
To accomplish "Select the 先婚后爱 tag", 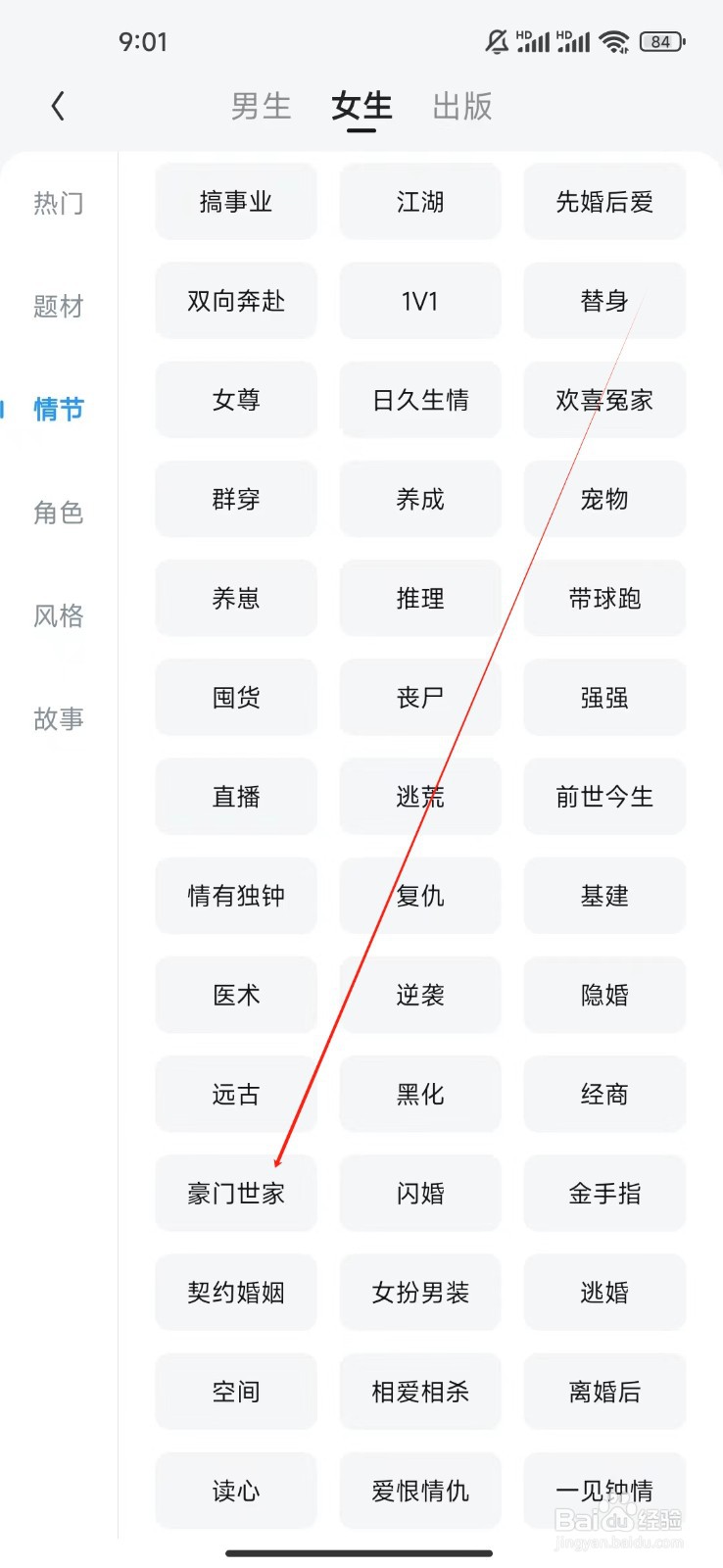I will (604, 202).
